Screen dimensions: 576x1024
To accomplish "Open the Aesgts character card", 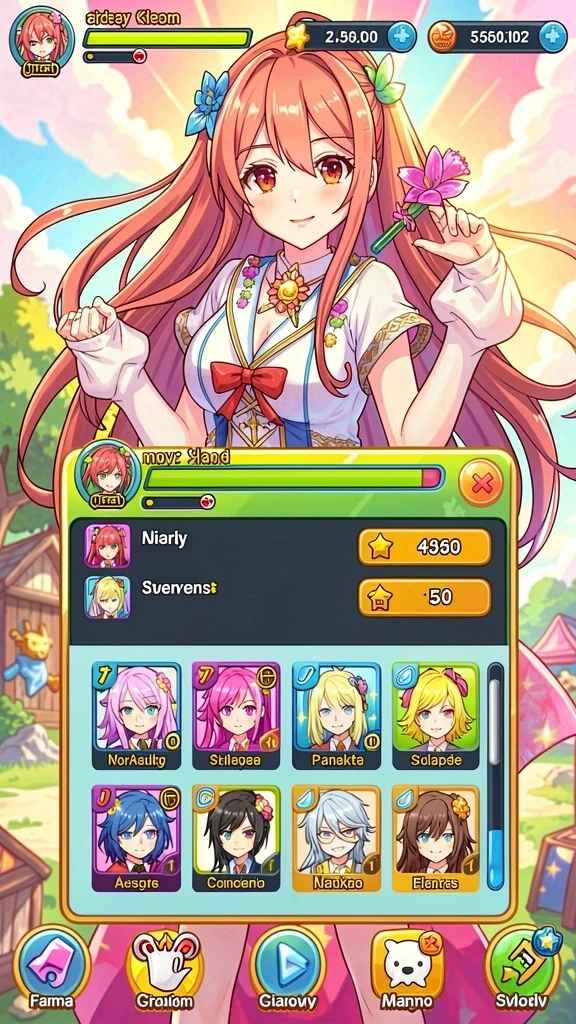I will click(136, 839).
